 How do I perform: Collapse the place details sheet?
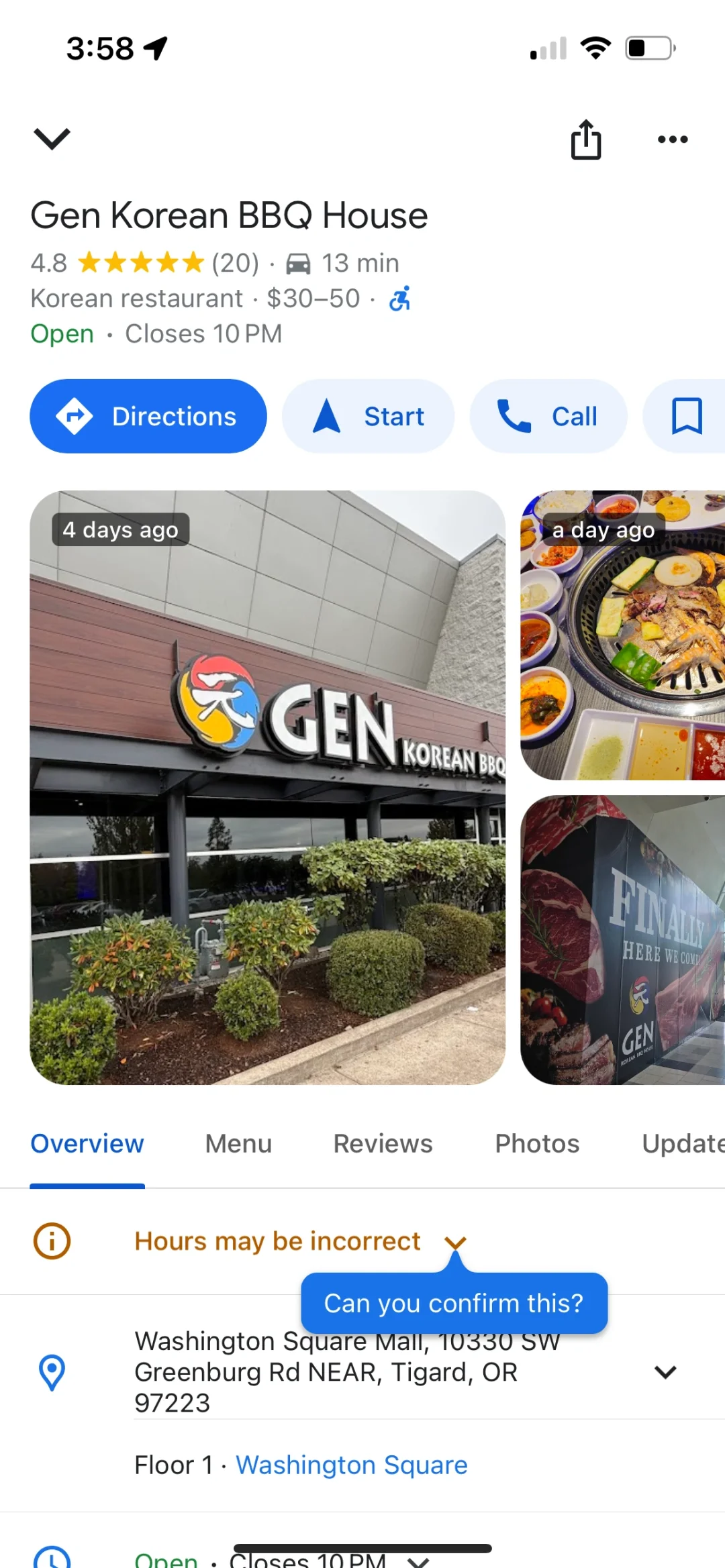(52, 139)
